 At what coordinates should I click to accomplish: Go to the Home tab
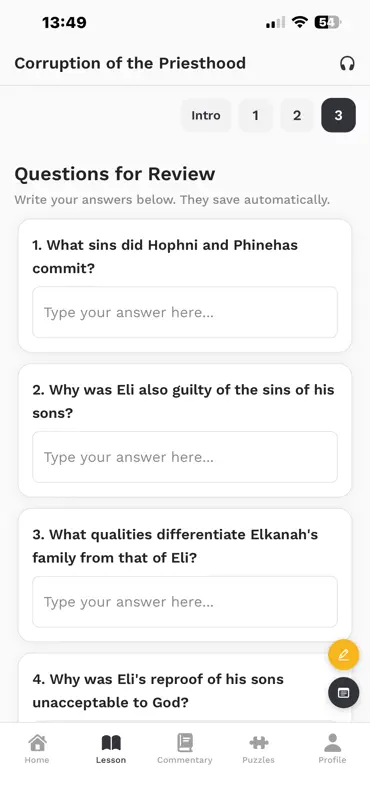tap(37, 748)
